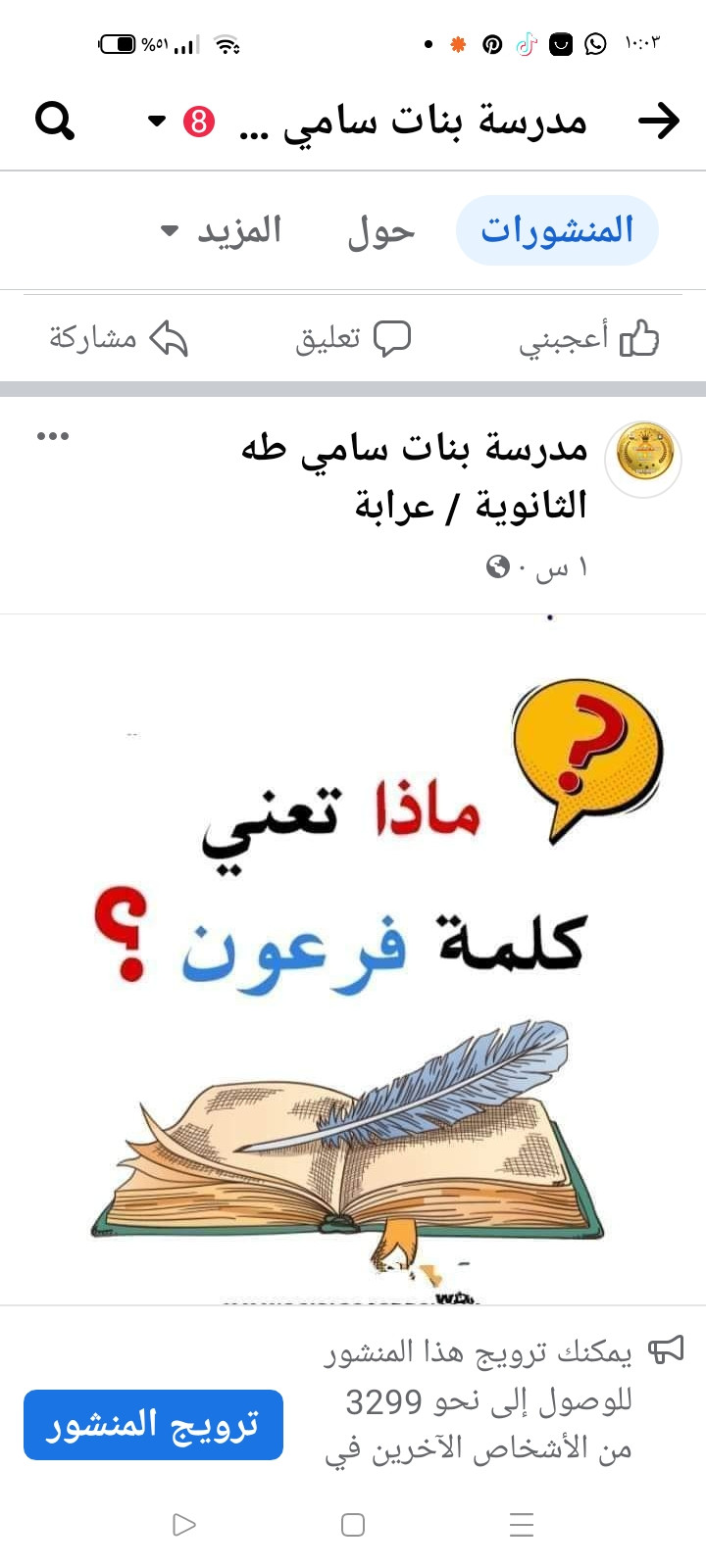Tap the system home square button
706x1568 pixels.
tap(353, 1524)
